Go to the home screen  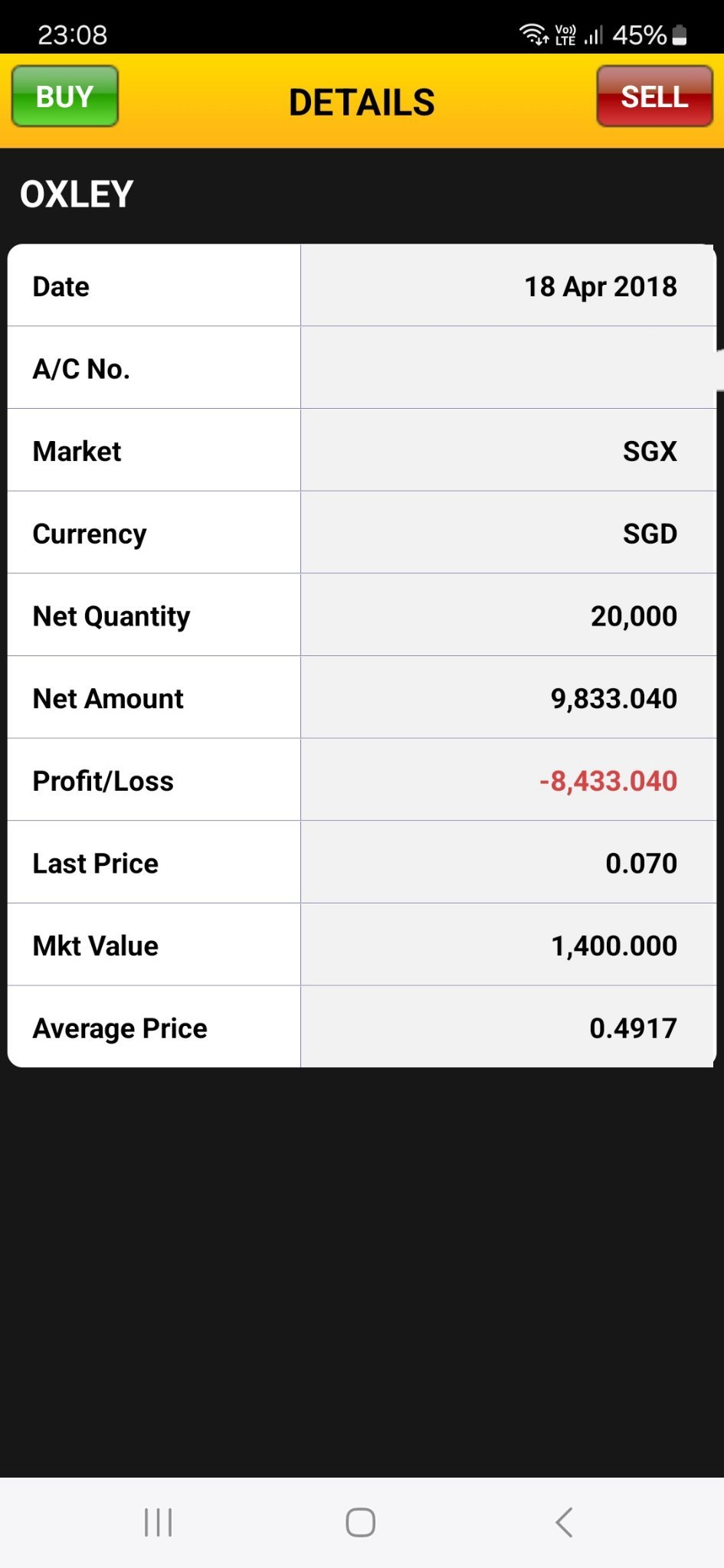pyautogui.click(x=361, y=1522)
